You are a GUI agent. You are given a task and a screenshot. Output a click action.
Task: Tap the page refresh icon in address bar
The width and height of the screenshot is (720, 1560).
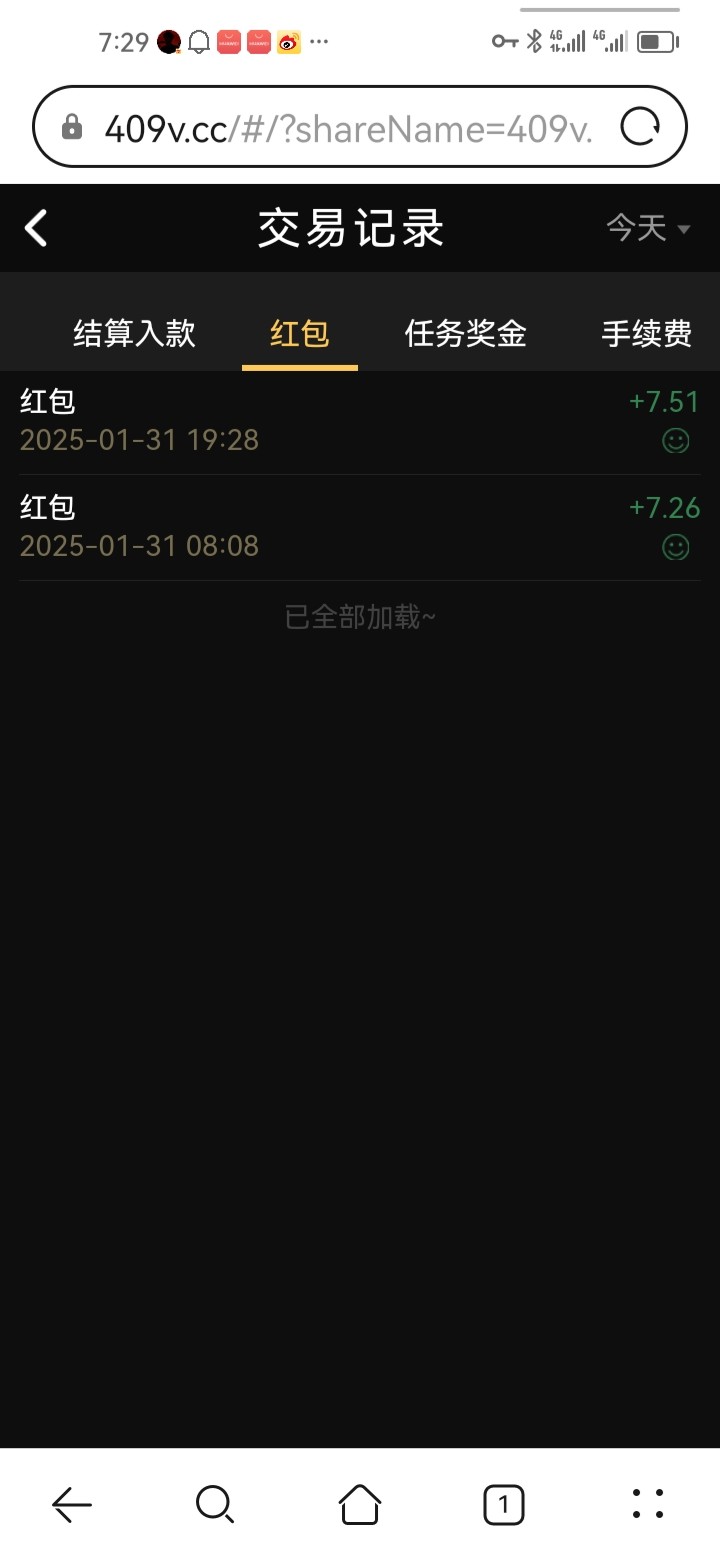[643, 126]
